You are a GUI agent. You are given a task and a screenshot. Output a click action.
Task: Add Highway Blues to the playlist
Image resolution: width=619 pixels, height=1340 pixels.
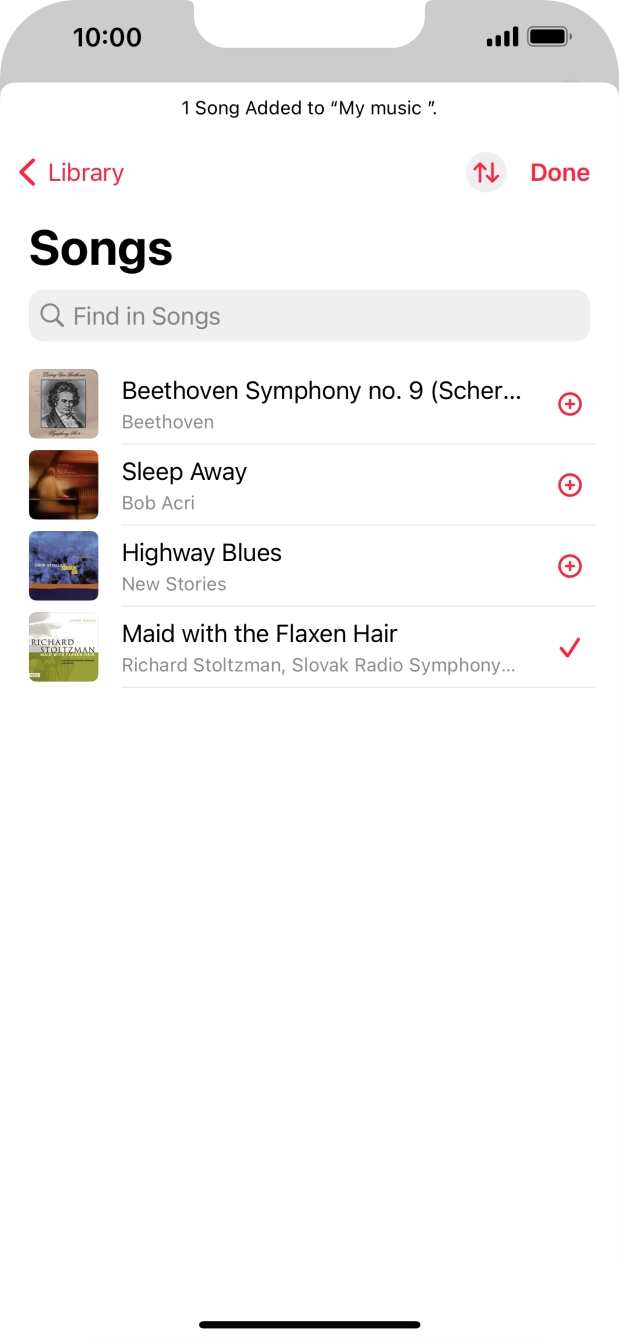click(x=569, y=566)
